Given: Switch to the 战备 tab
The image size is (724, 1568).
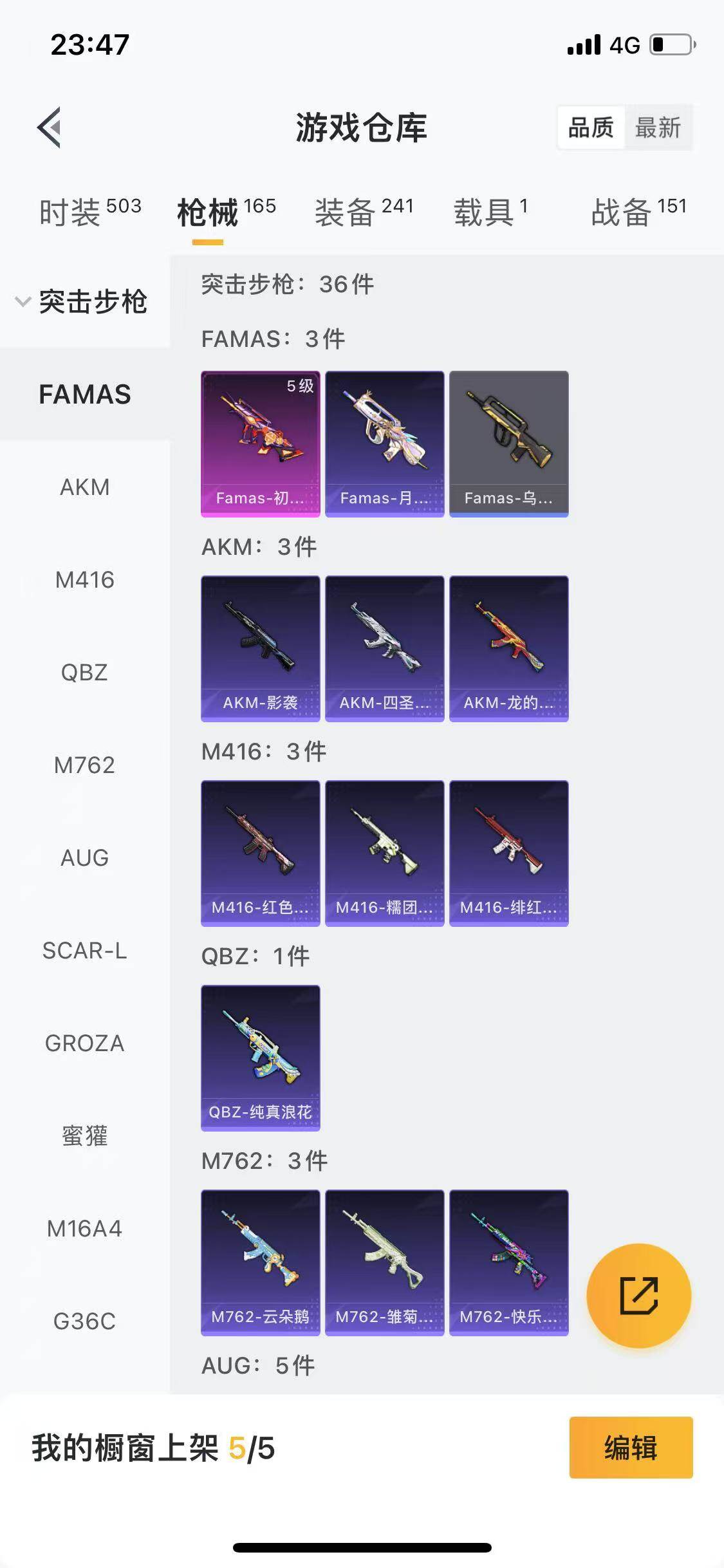Looking at the screenshot, I should click(x=638, y=212).
